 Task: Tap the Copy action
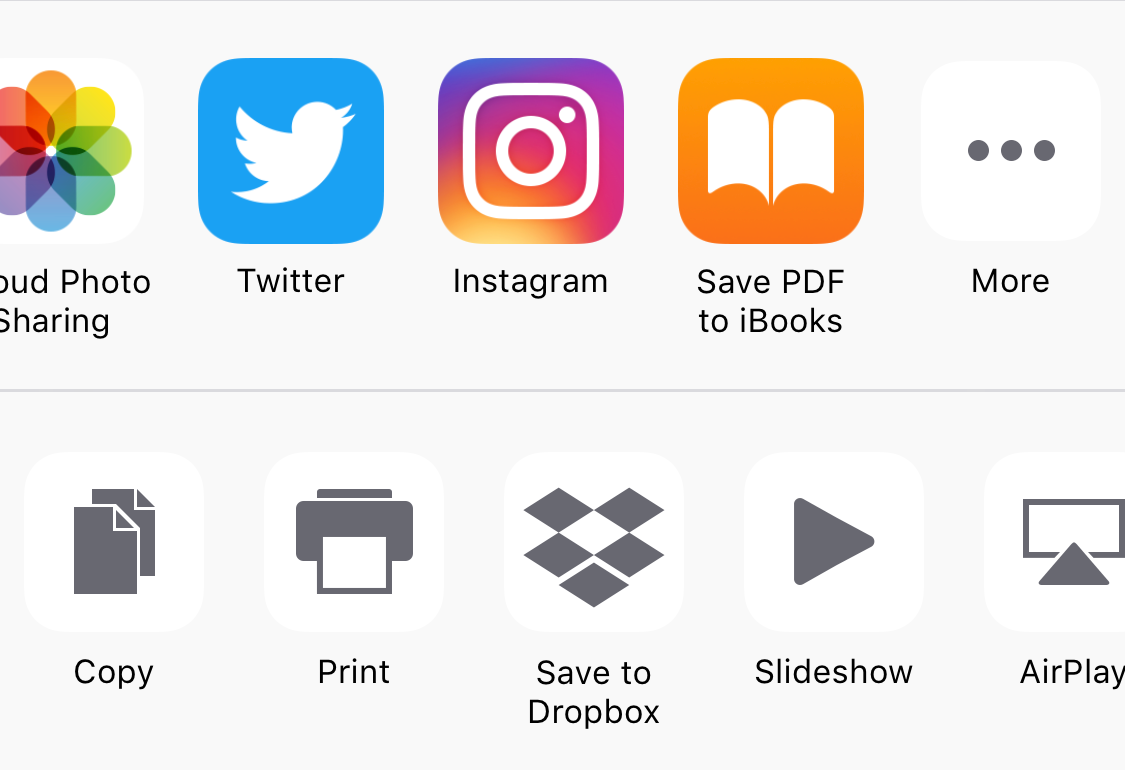click(114, 541)
